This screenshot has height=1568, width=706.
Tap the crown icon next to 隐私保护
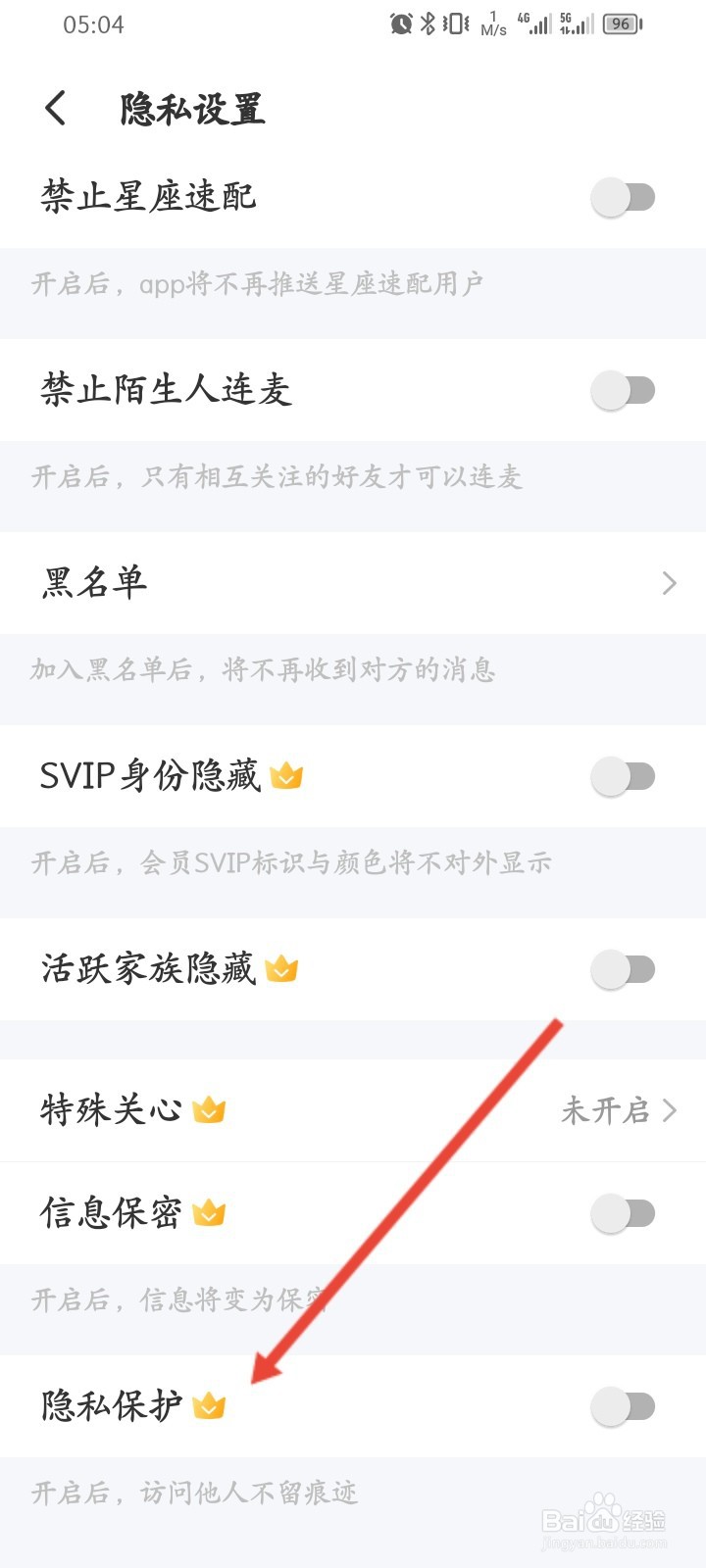pos(210,1405)
